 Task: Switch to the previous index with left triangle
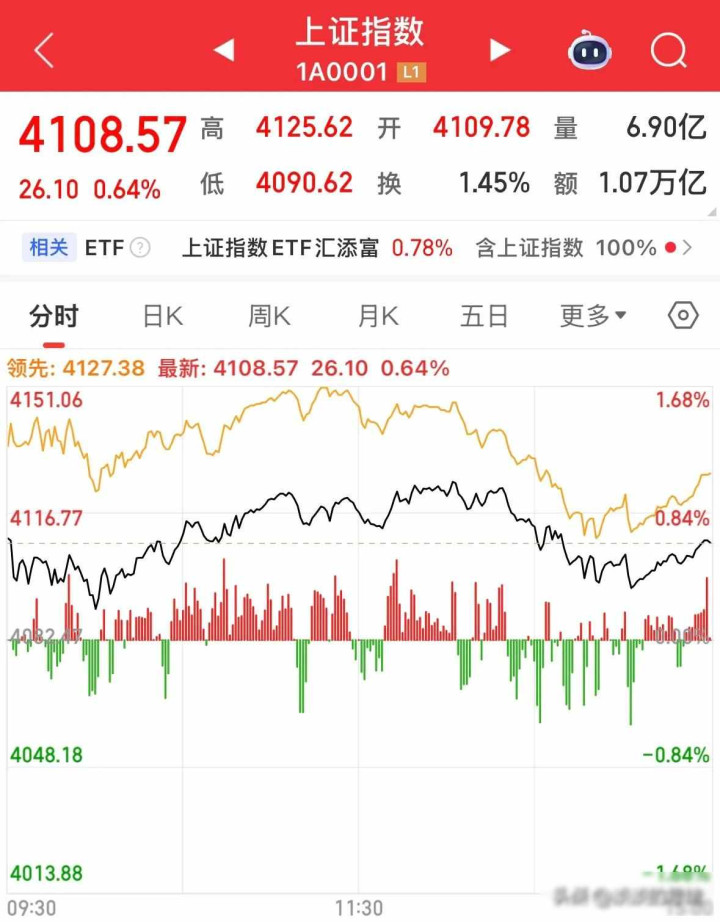point(224,50)
